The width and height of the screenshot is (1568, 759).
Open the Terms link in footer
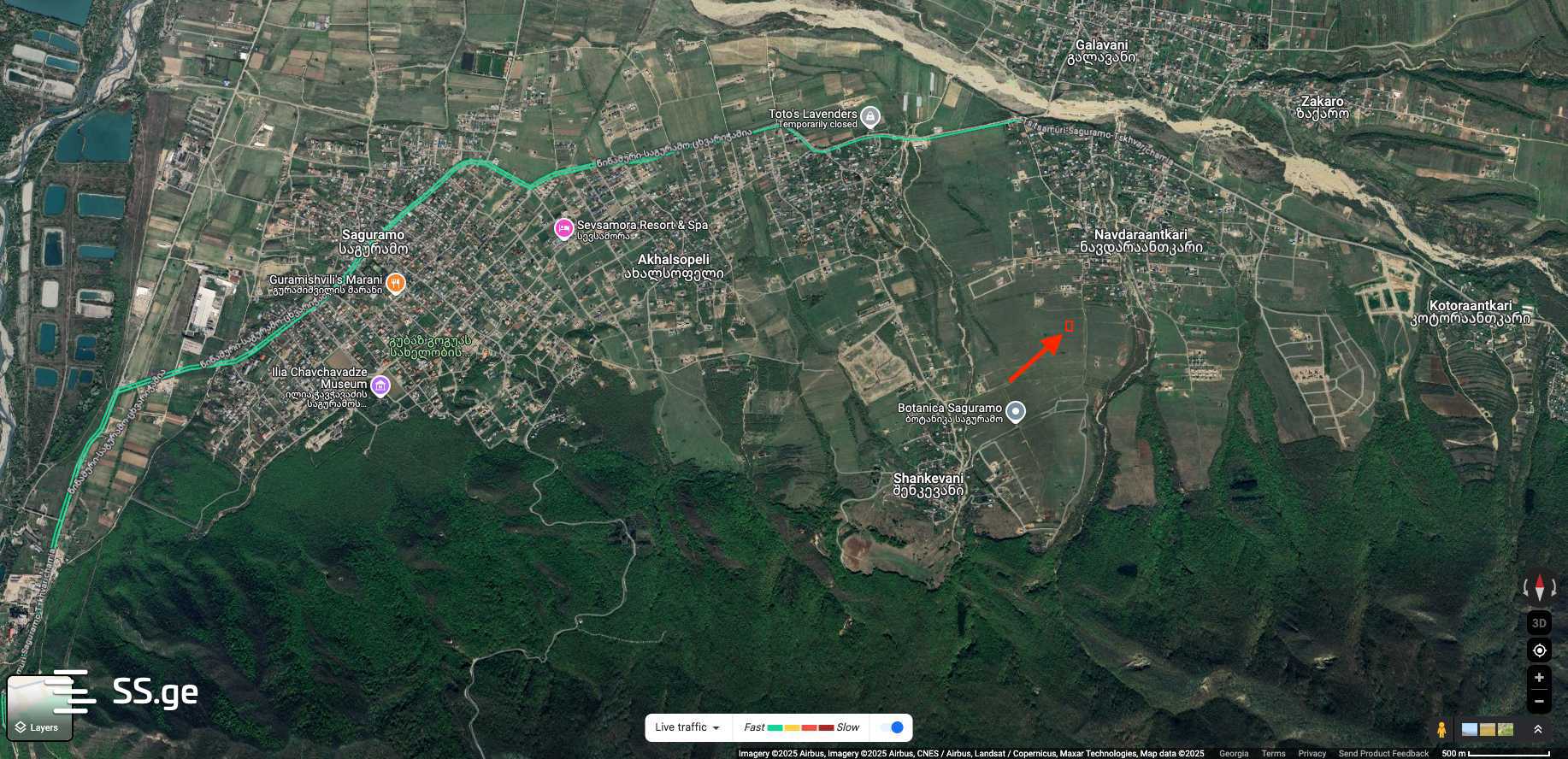point(1273,753)
